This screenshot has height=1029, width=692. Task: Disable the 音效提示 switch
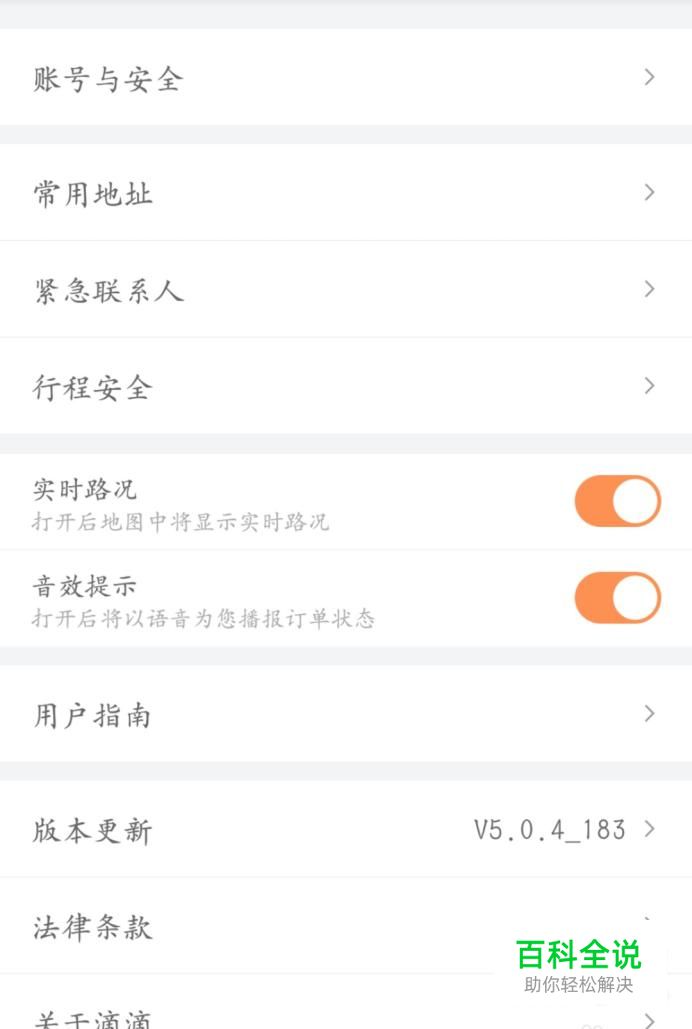[617, 598]
